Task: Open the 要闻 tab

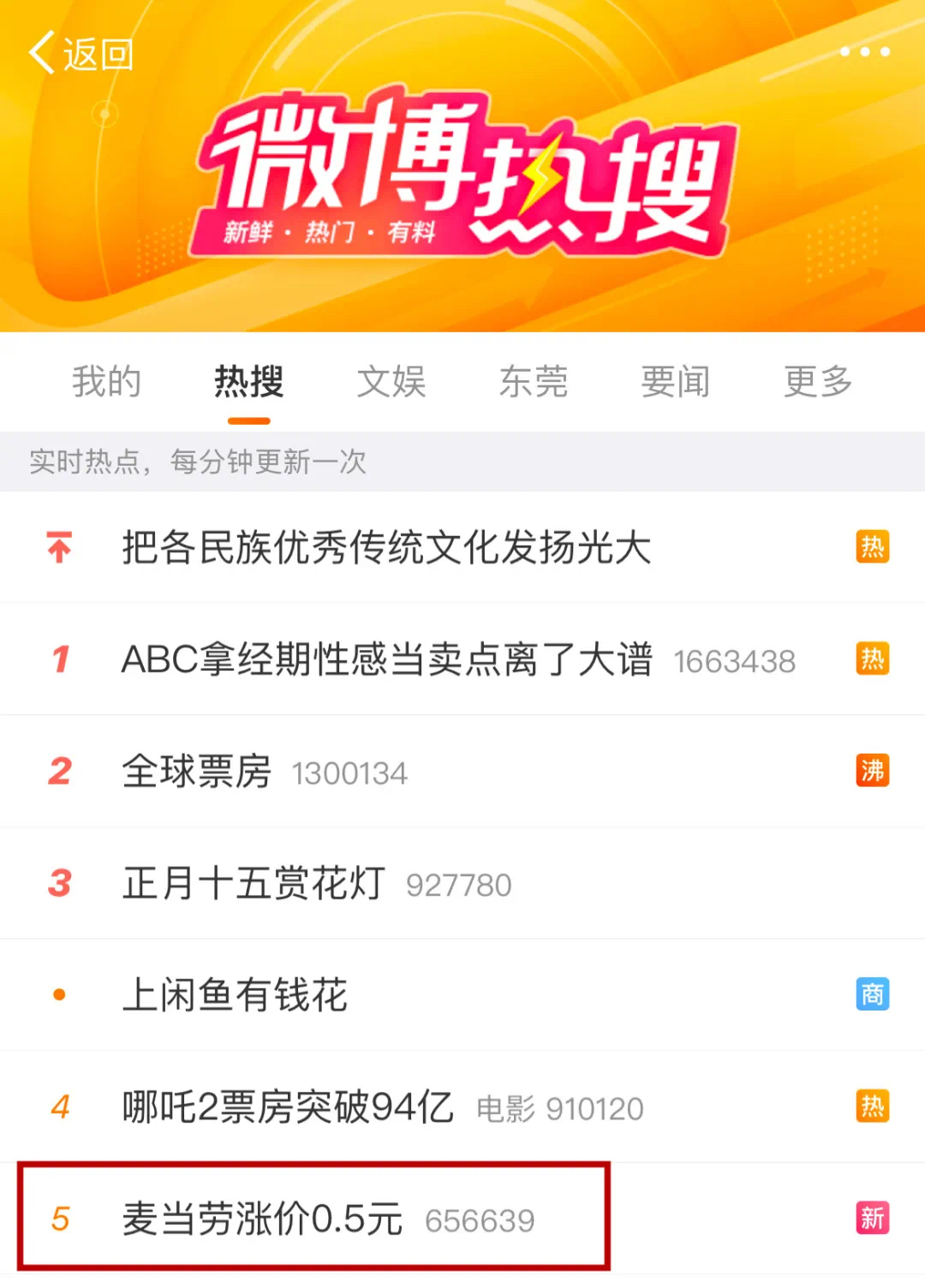Action: [x=674, y=383]
